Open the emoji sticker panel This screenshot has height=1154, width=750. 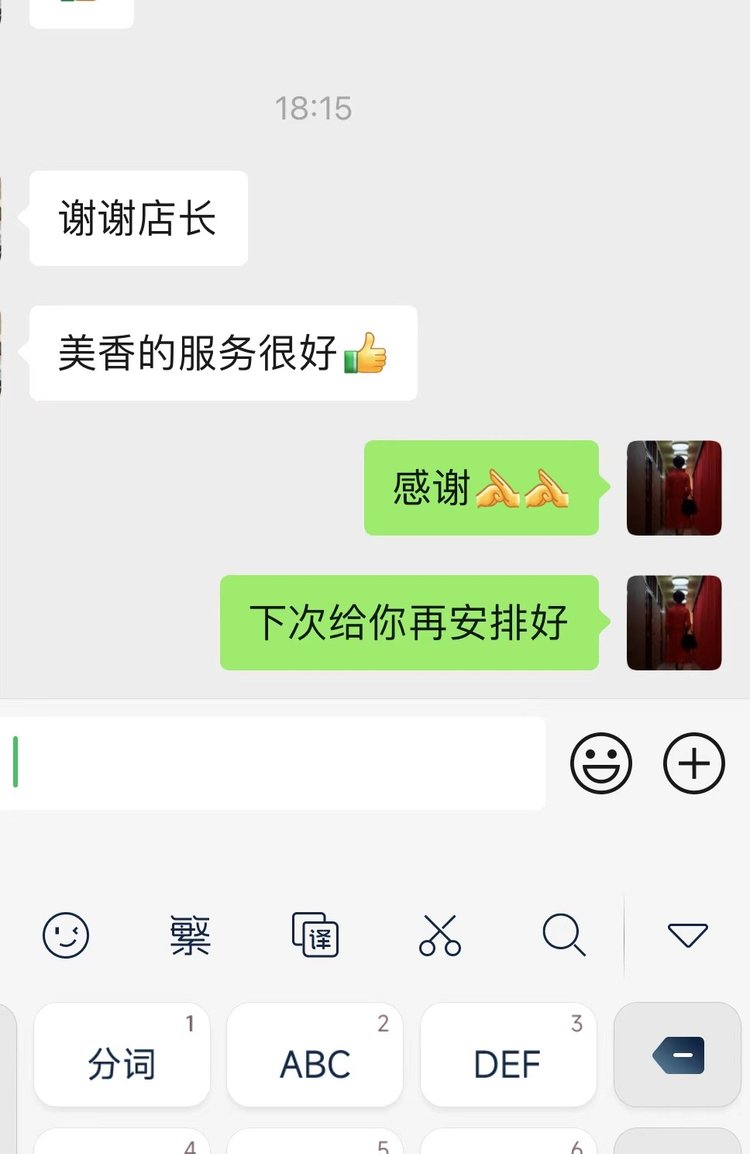pyautogui.click(x=601, y=764)
